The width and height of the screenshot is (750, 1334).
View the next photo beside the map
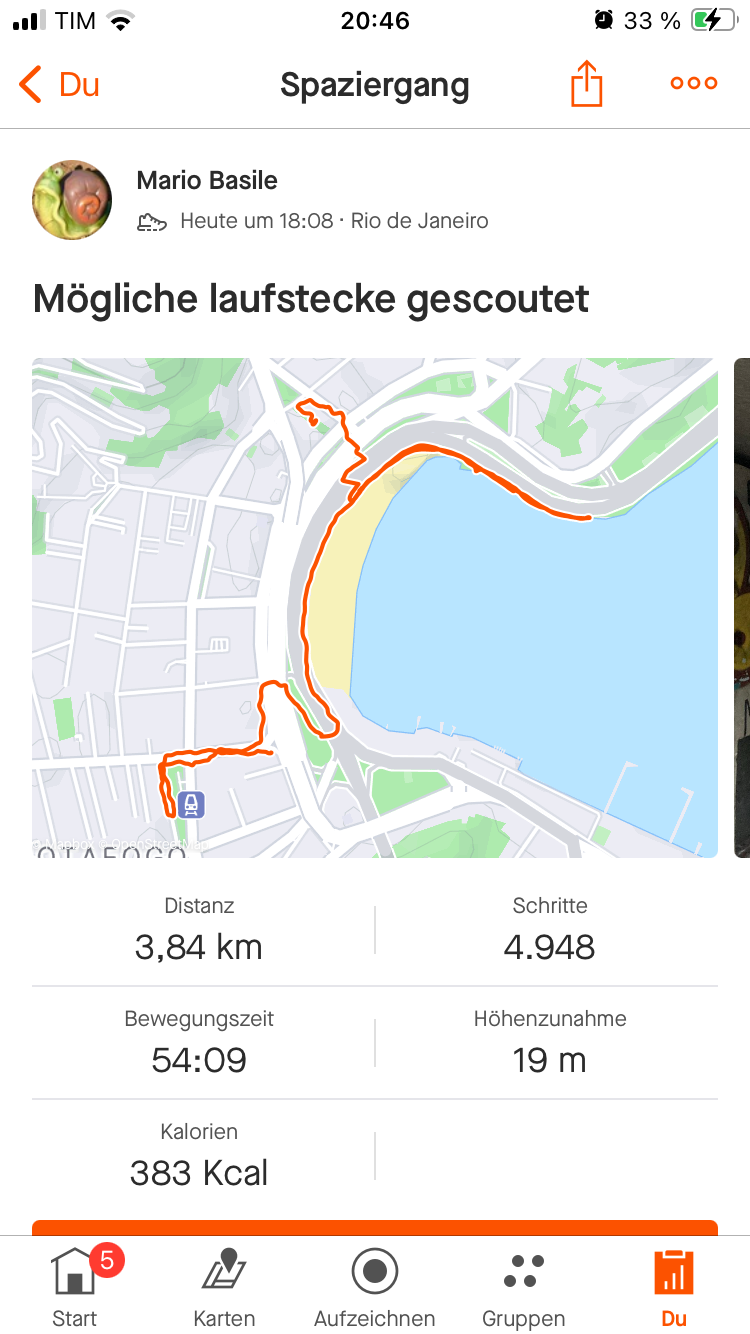741,607
